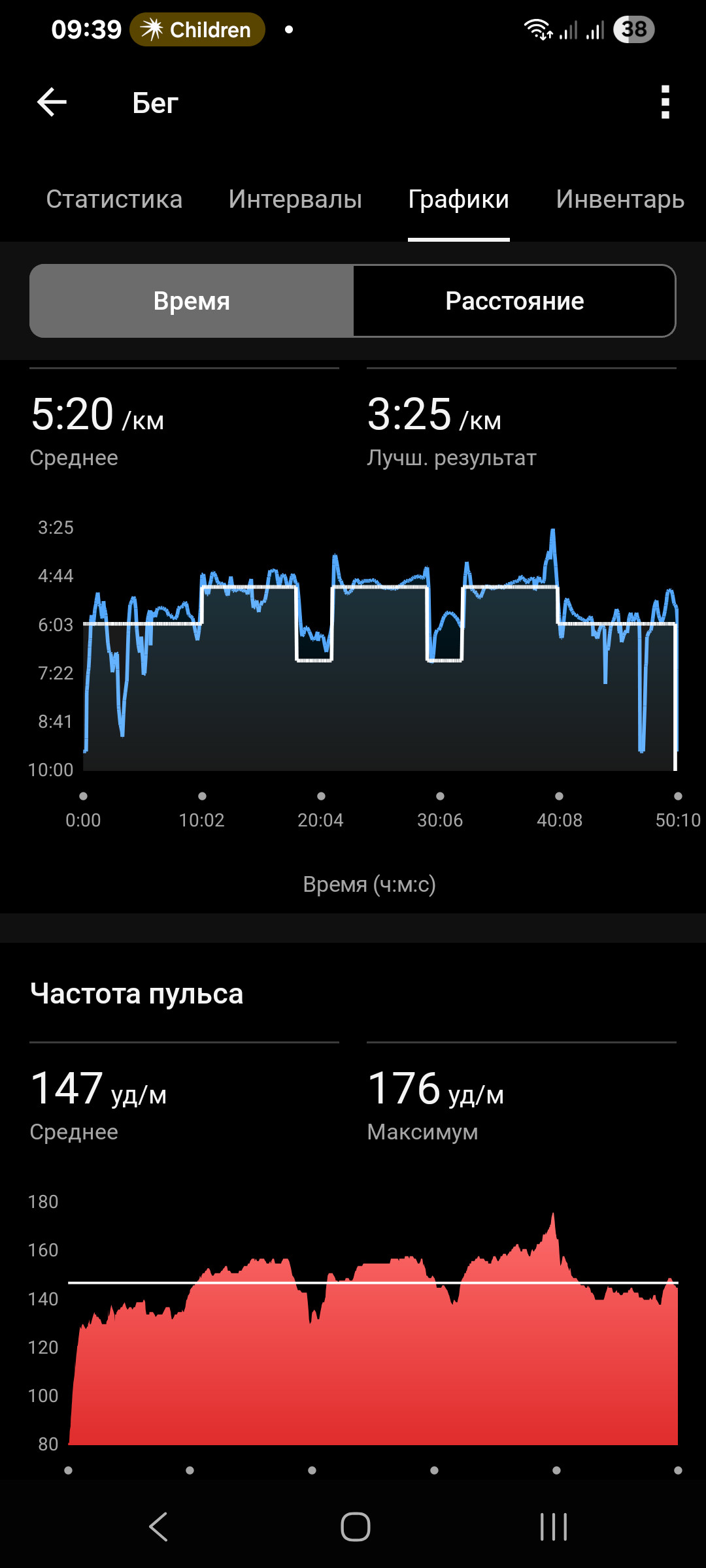Screen dimensions: 706x1568
Task: Select the Графики tab
Action: [x=459, y=199]
